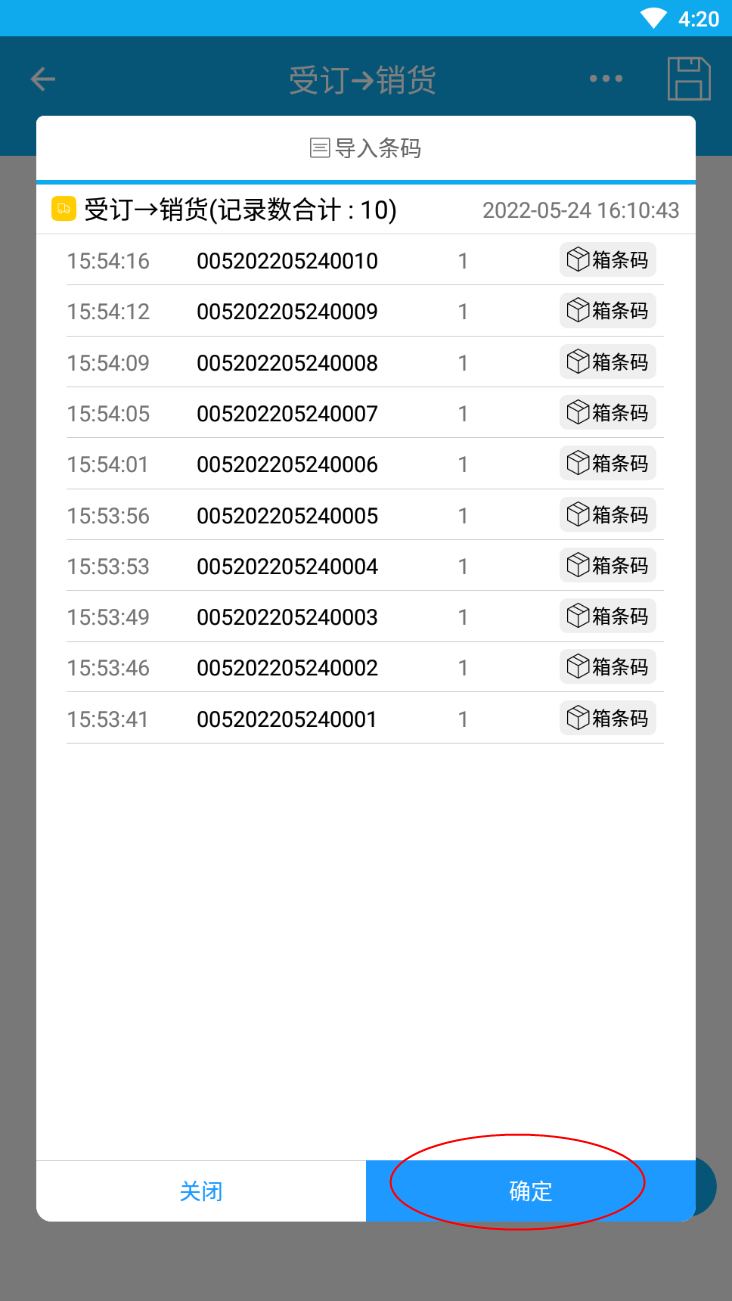
Task: Select the barcode row 005202205240005
Action: [365, 515]
